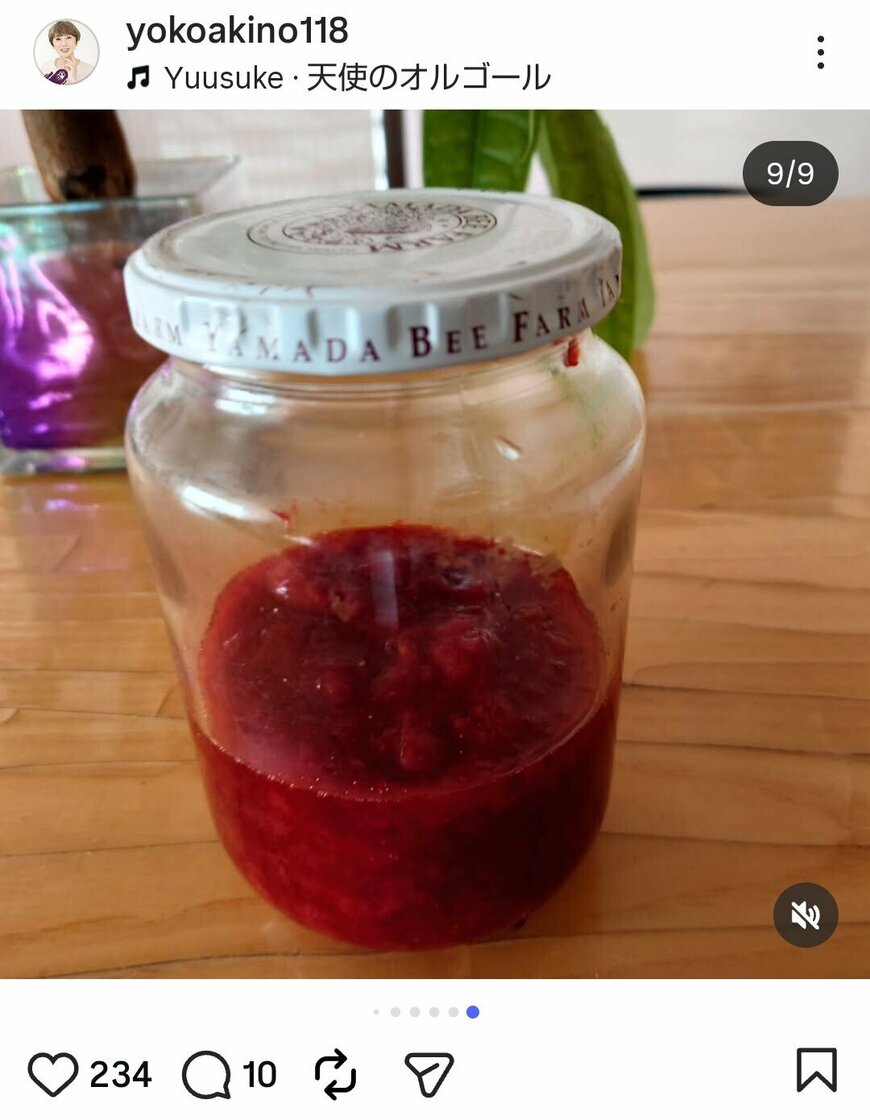870x1120 pixels.
Task: Open the yokoakino118 username link
Action: (x=237, y=32)
